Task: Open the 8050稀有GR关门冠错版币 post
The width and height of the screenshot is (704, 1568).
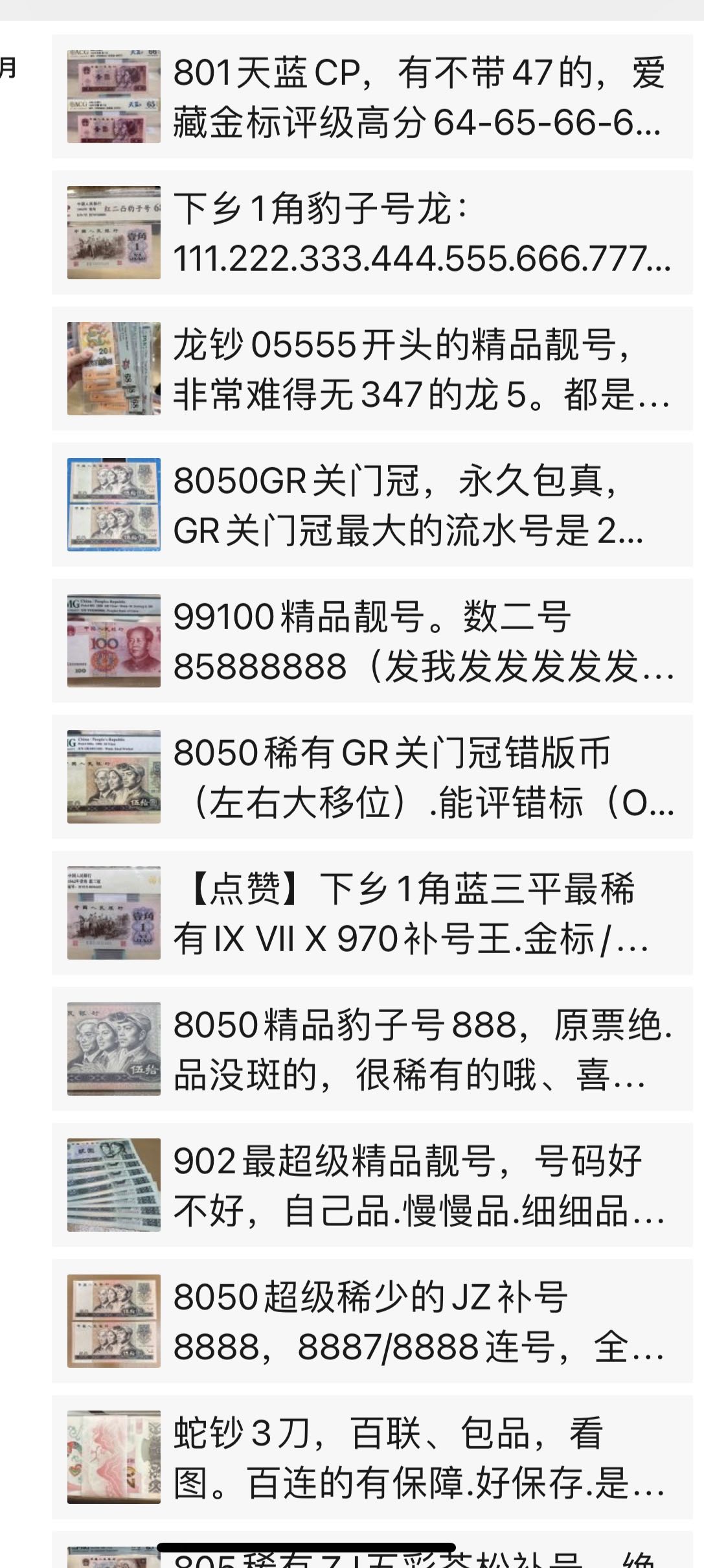Action: tap(372, 777)
